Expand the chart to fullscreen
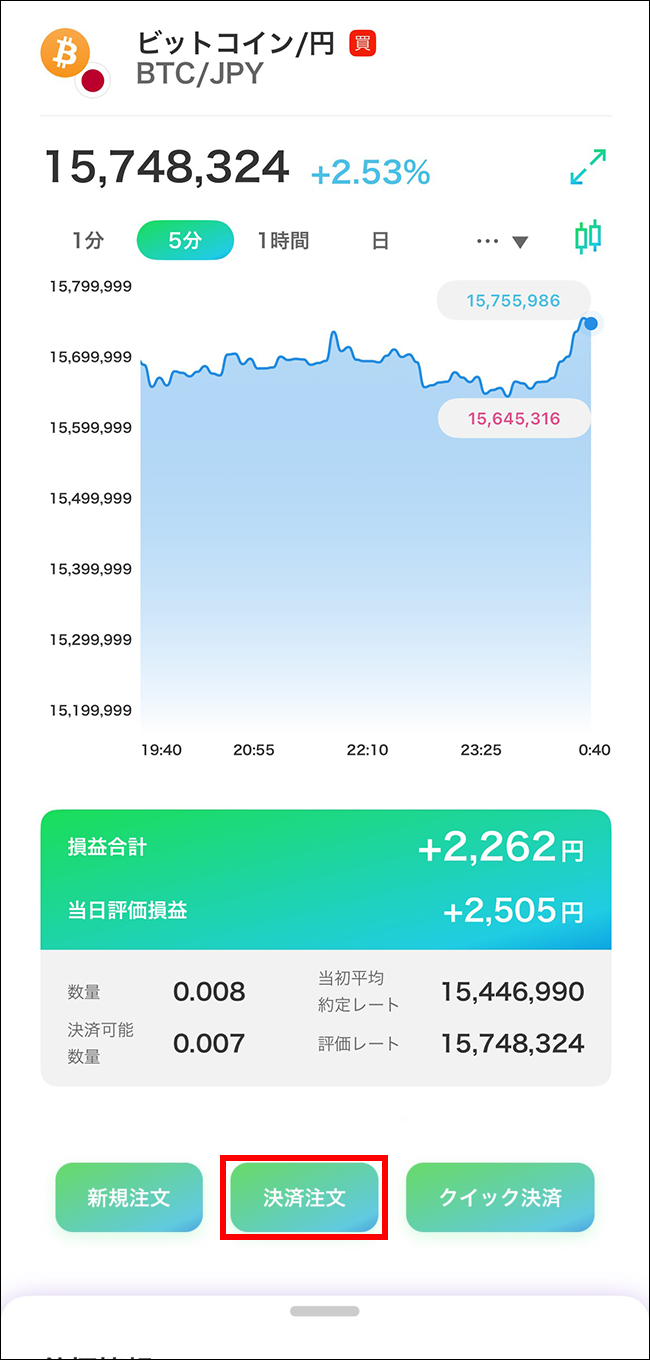 [x=589, y=167]
